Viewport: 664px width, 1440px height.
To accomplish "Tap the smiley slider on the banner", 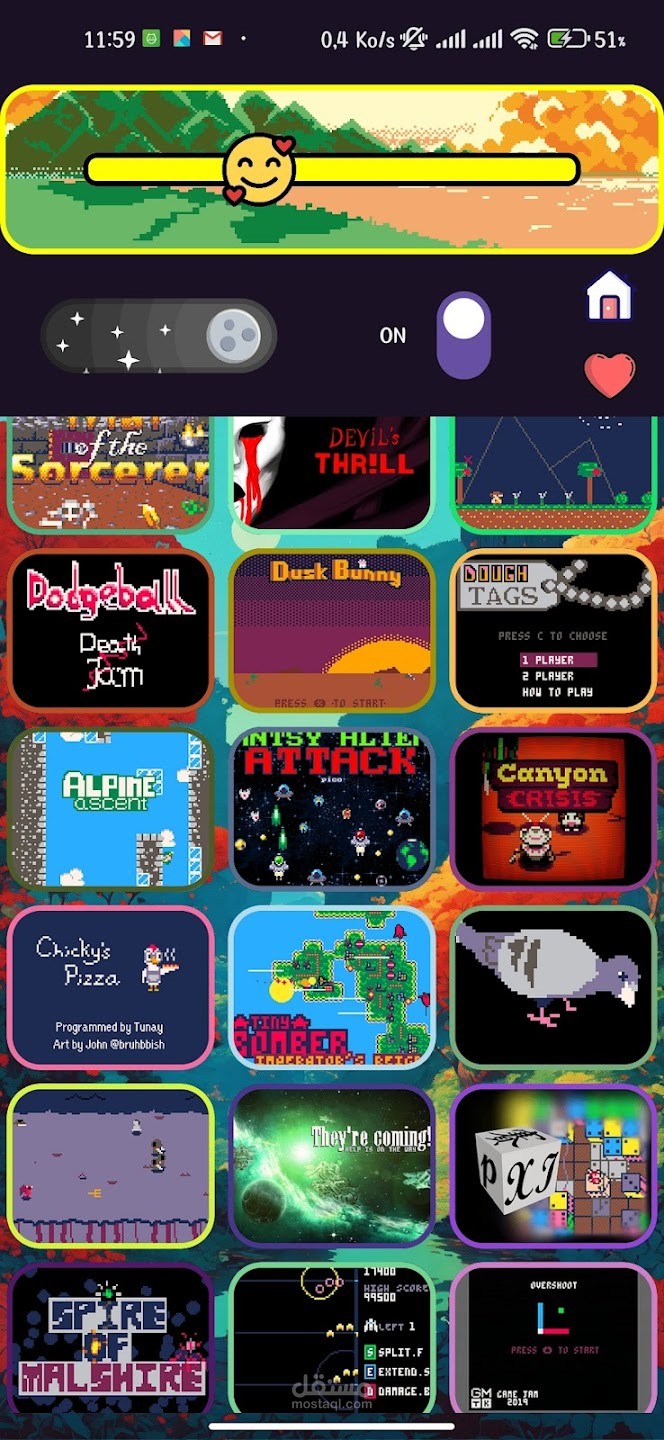I will pos(259,169).
